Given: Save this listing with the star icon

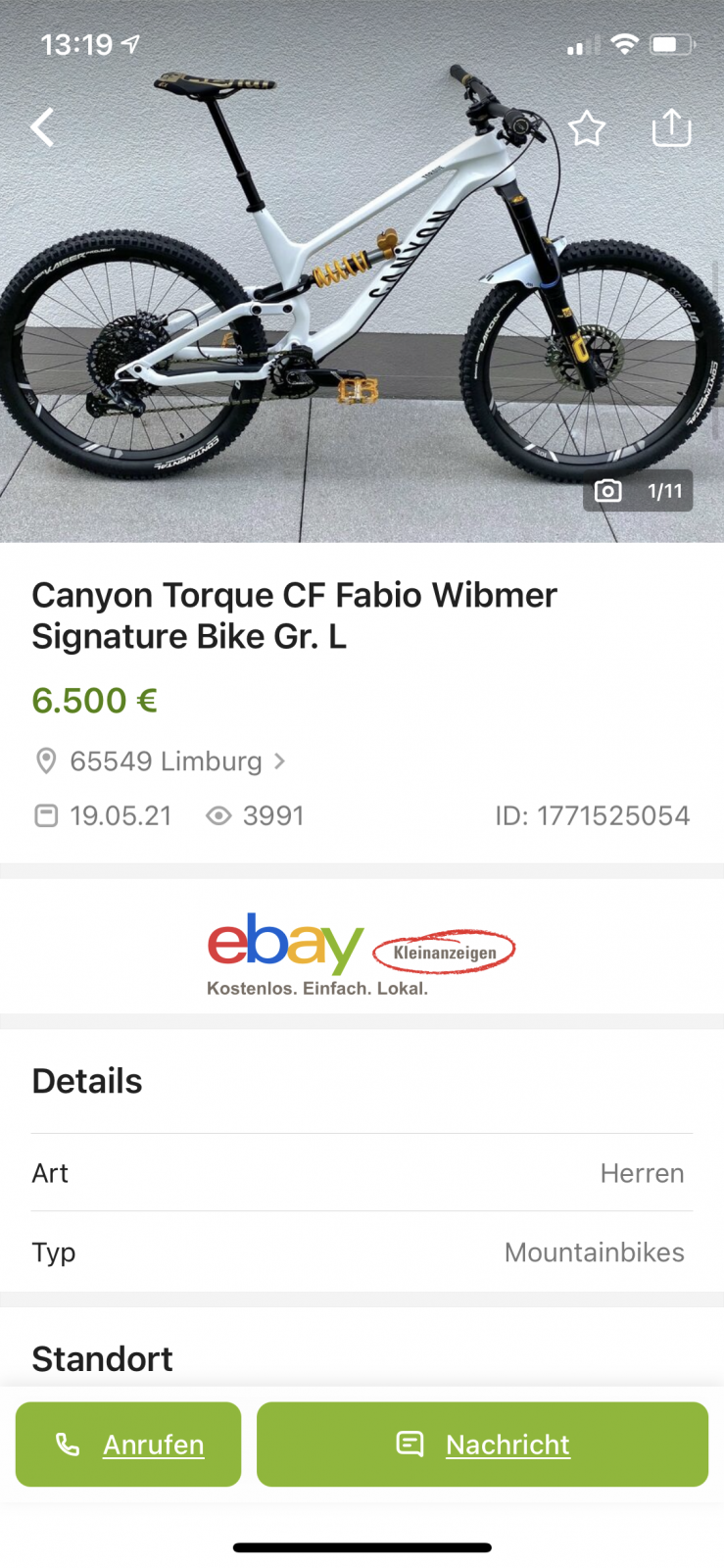Looking at the screenshot, I should click(587, 128).
